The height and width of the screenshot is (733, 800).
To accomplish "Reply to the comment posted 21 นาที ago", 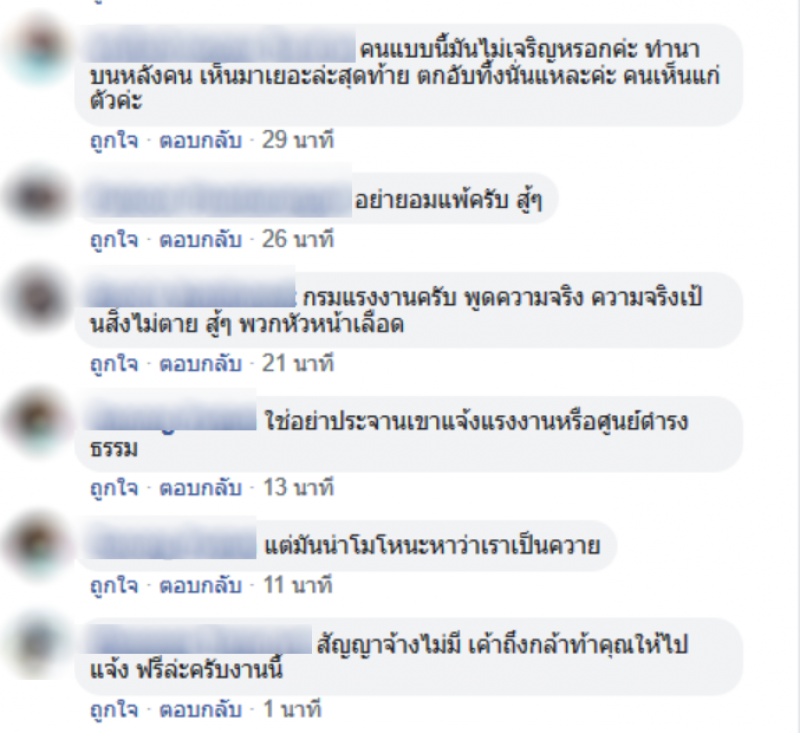I will click(201, 363).
